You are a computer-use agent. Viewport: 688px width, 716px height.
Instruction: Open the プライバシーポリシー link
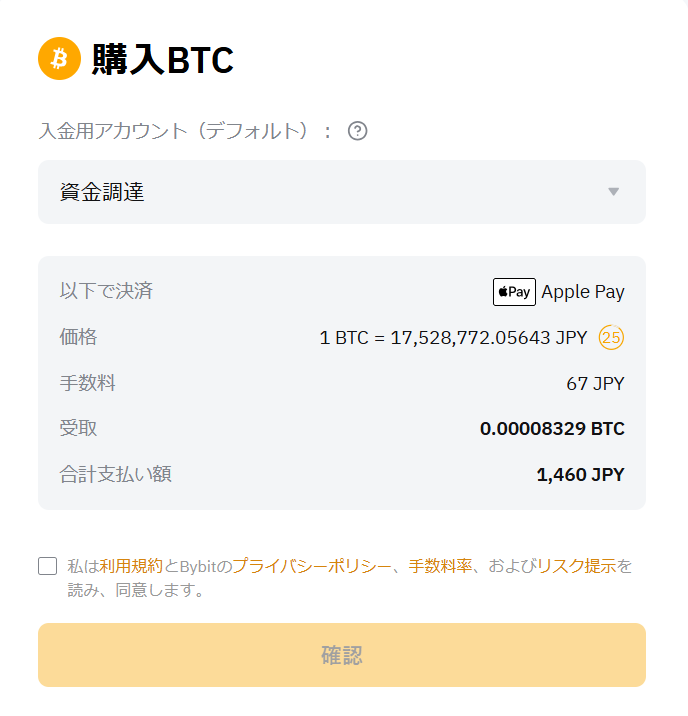(311, 566)
